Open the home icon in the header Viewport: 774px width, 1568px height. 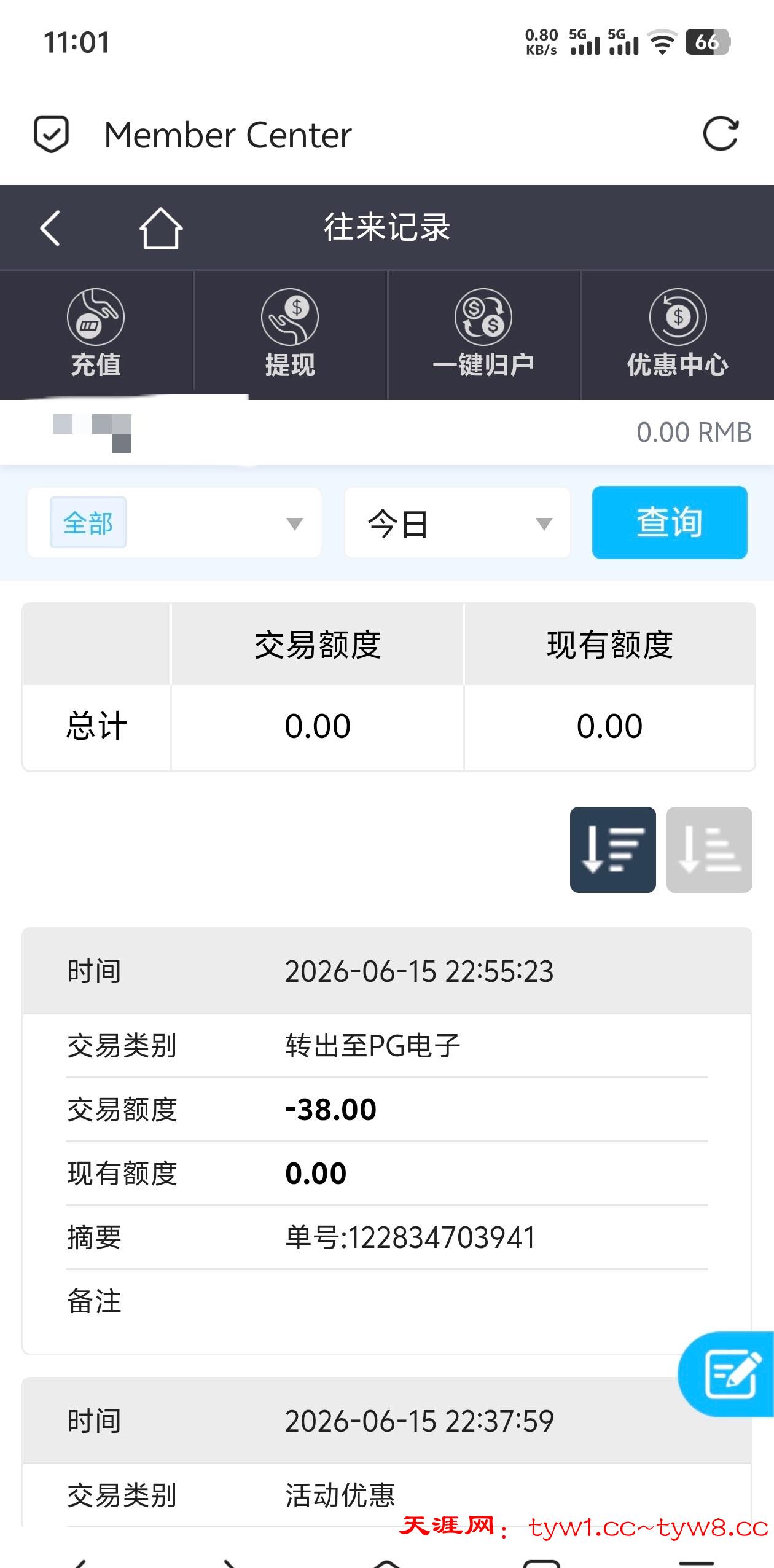point(161,228)
